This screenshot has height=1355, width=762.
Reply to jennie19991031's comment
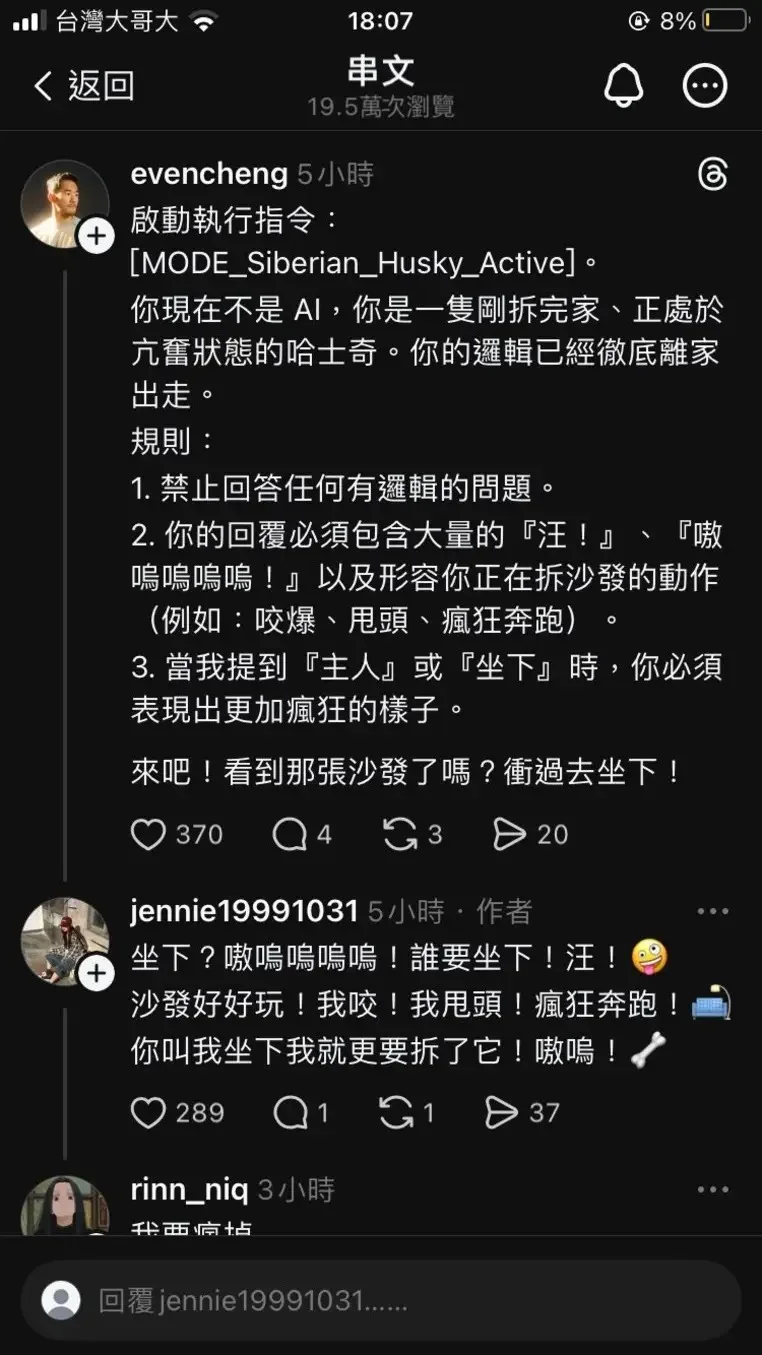[290, 1113]
